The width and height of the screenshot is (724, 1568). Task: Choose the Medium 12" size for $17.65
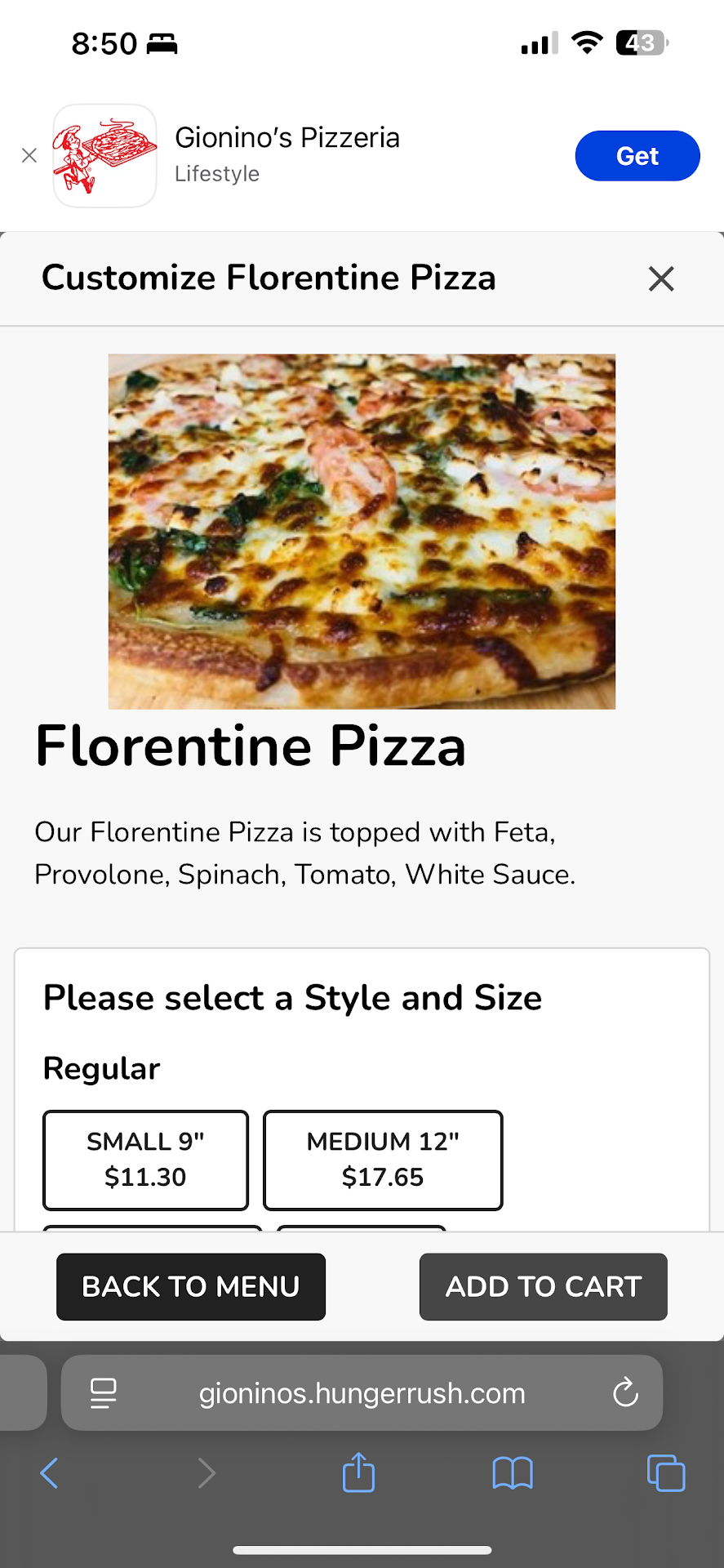[383, 1160]
